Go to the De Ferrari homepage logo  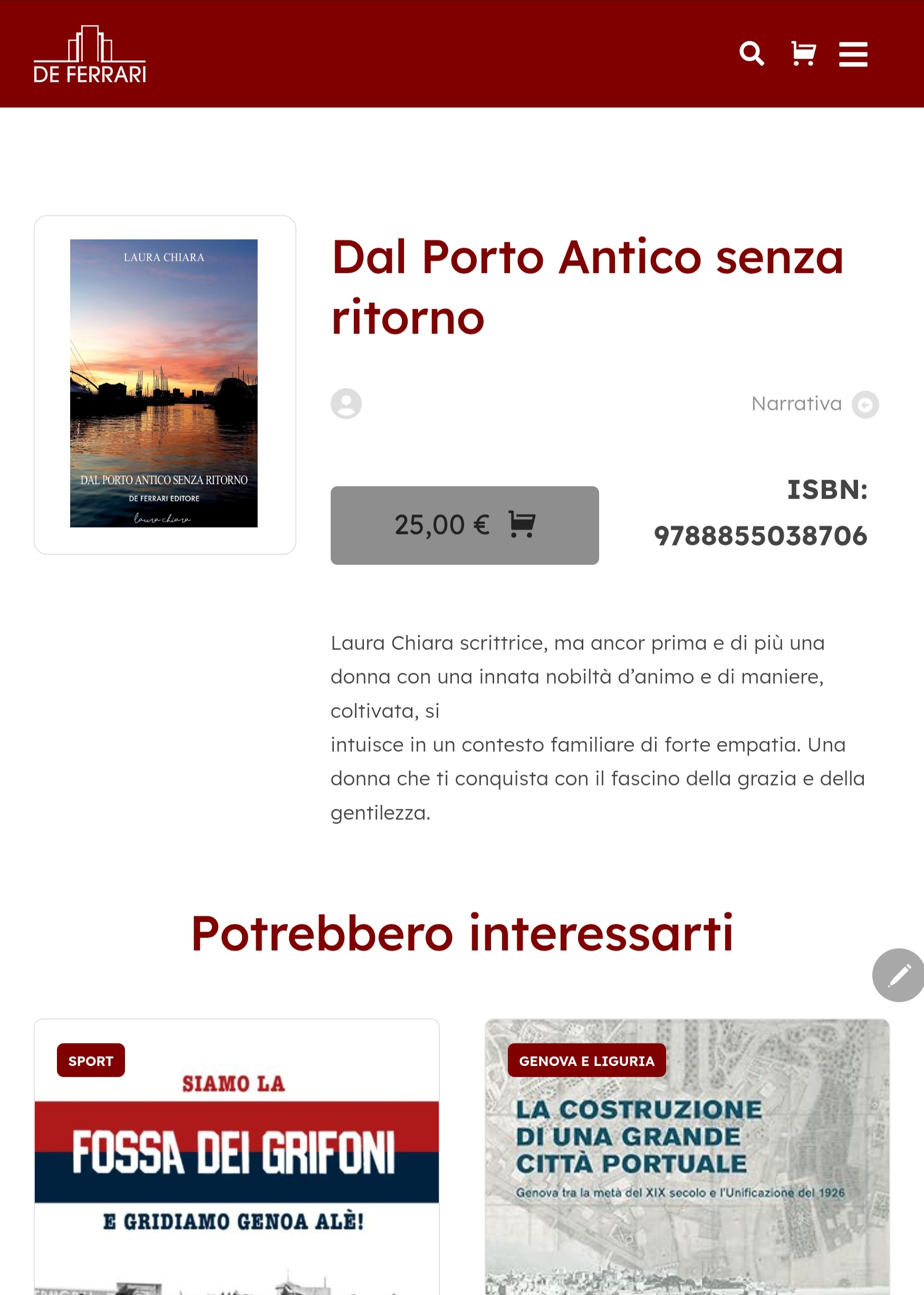click(90, 55)
